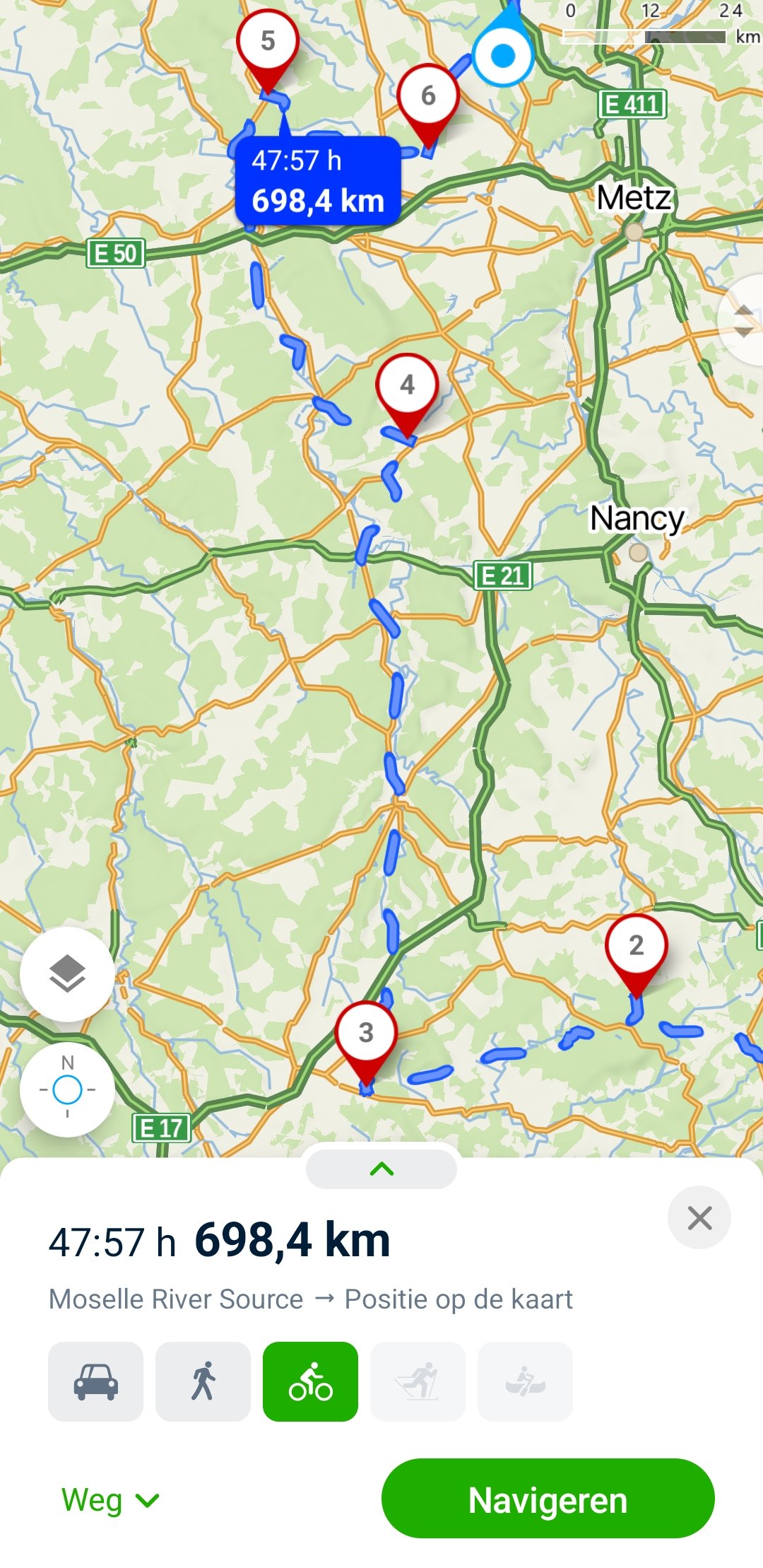Tap waypoint marker 3 on map
The width and height of the screenshot is (763, 1568).
coord(365,1035)
